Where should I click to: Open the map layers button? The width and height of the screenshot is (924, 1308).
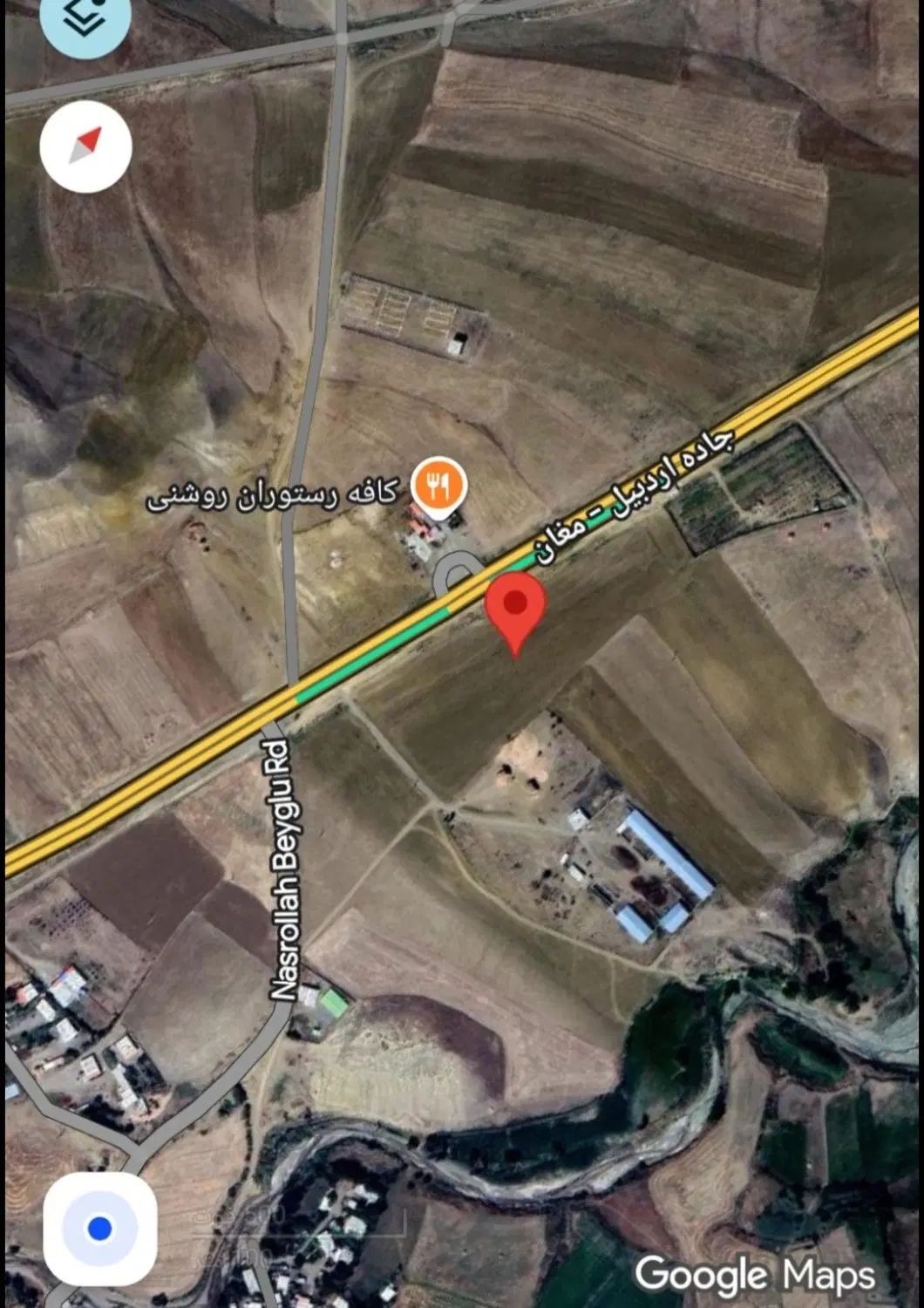[85, 19]
